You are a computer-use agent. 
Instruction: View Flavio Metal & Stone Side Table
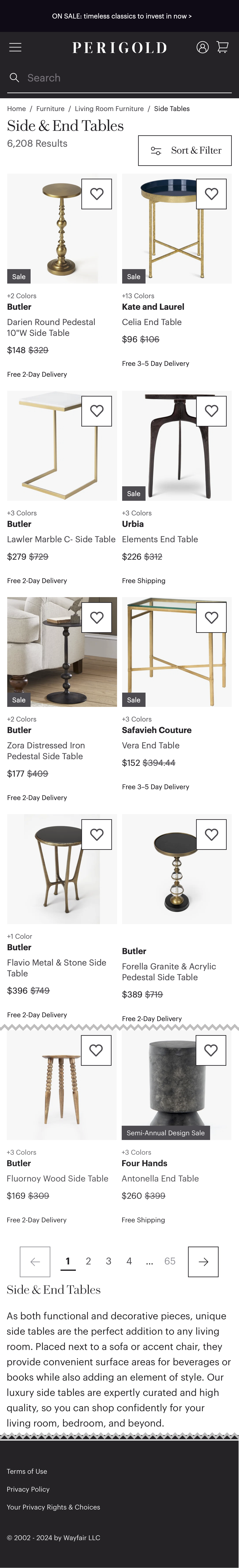pos(56,967)
